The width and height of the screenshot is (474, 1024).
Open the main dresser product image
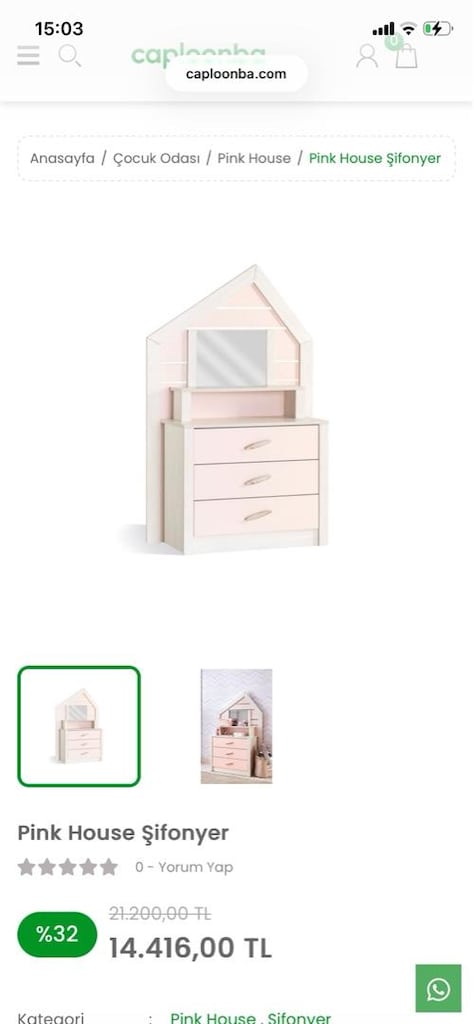point(236,409)
